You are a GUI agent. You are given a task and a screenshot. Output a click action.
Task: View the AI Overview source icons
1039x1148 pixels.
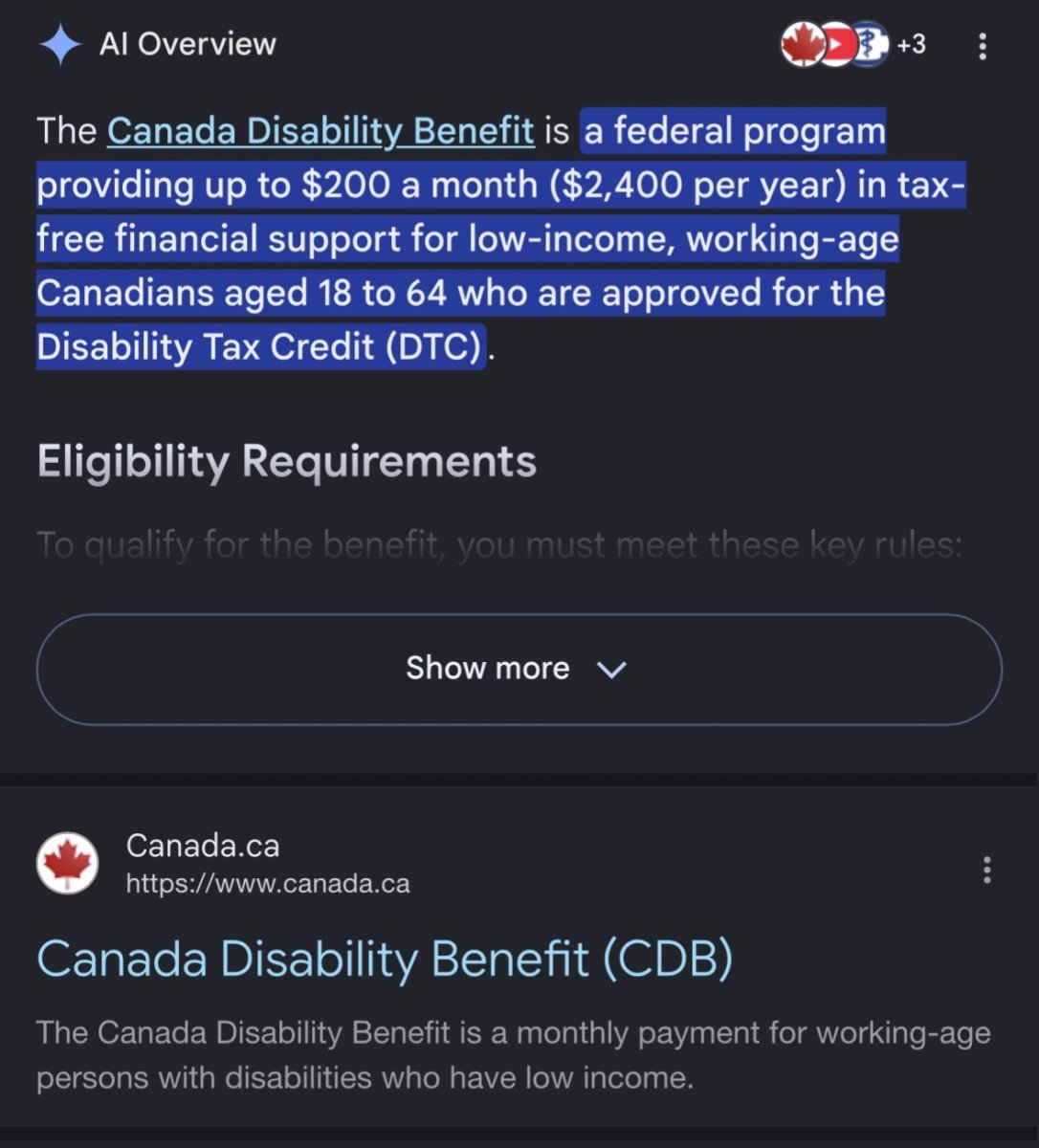[852, 44]
